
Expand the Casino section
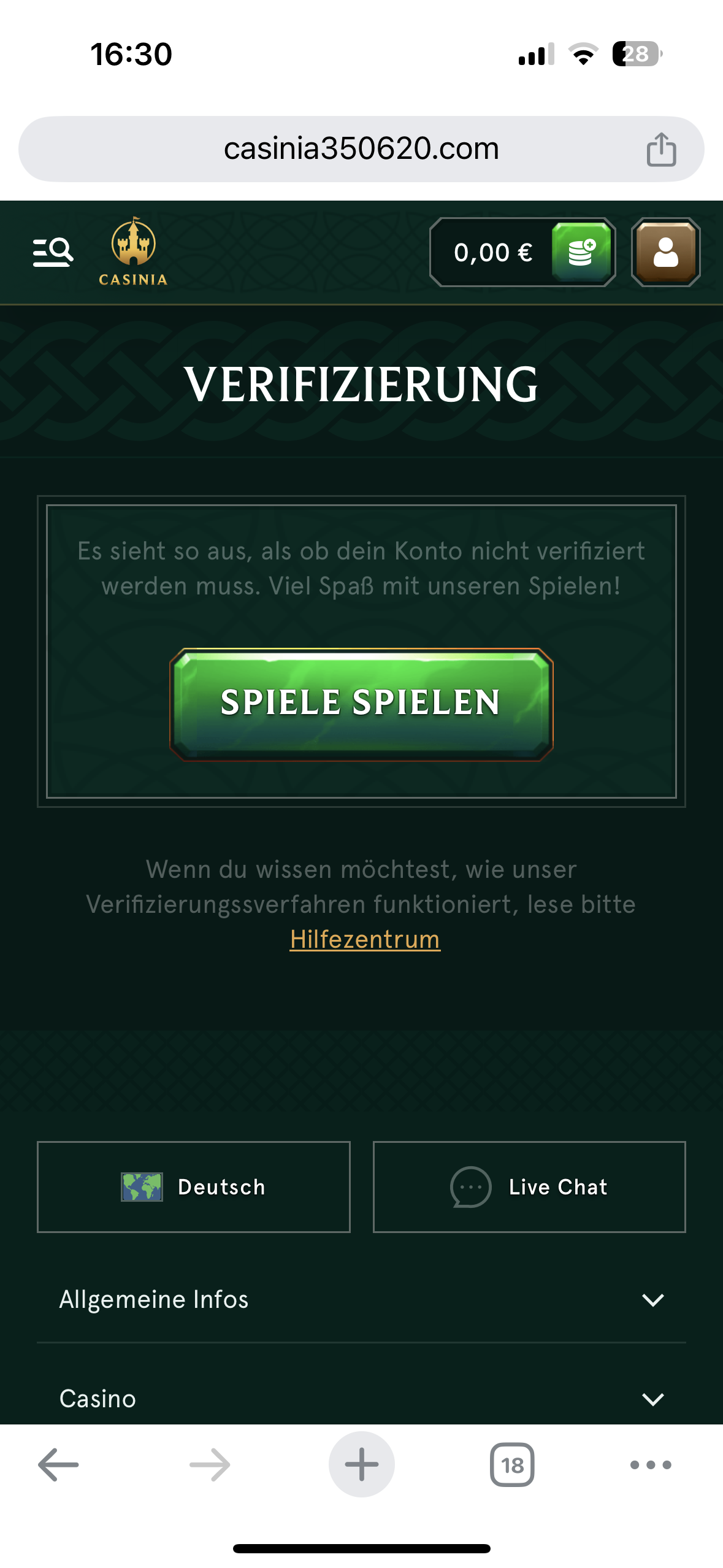tap(361, 1398)
